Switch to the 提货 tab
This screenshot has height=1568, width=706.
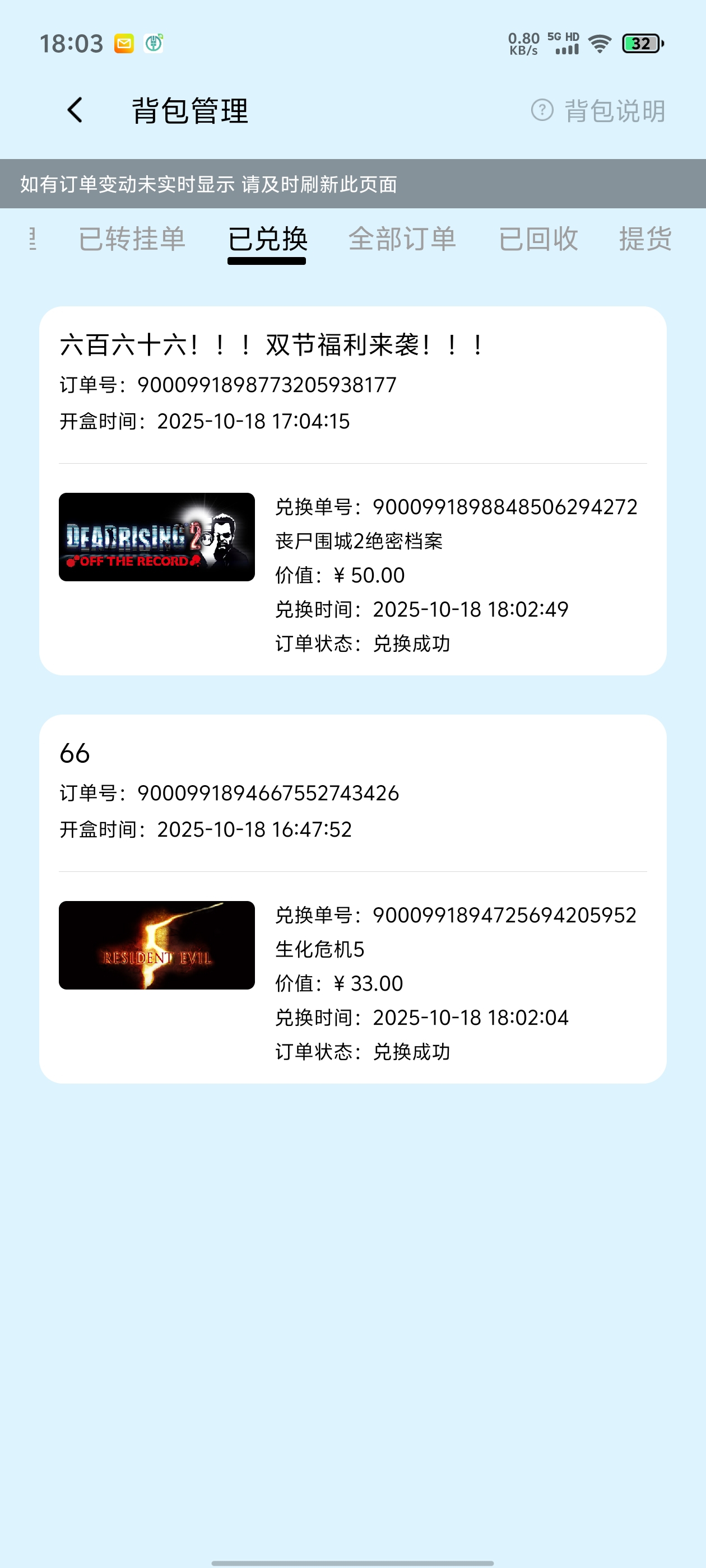click(644, 239)
